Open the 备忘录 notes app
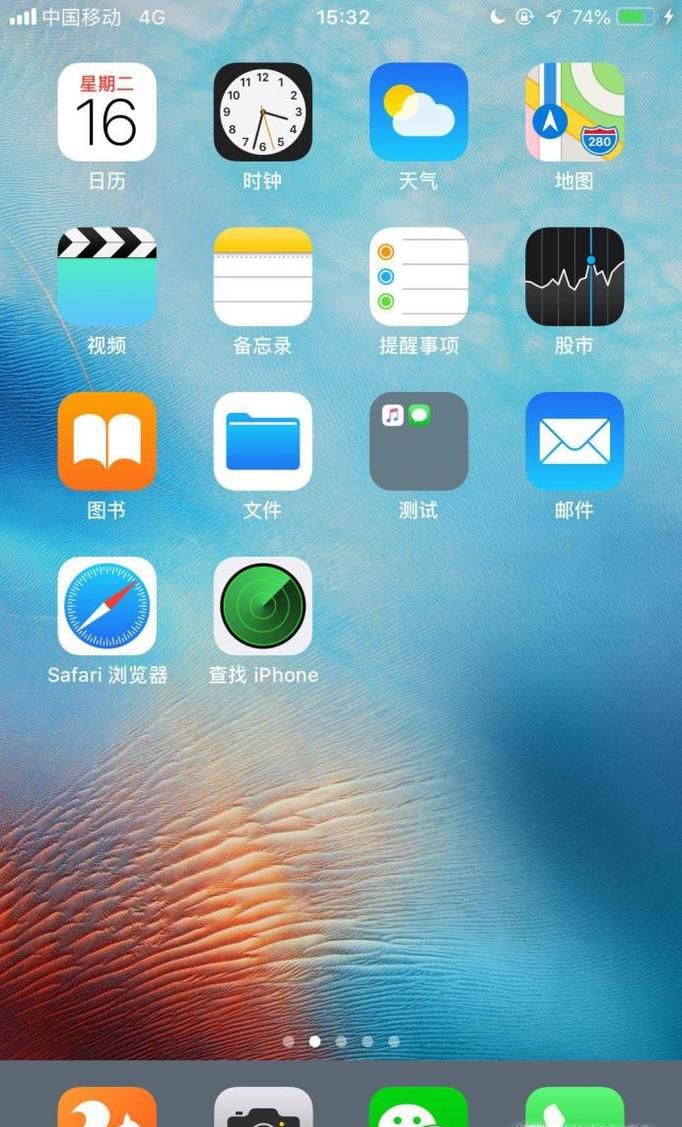Viewport: 682px width, 1127px height. 263,277
